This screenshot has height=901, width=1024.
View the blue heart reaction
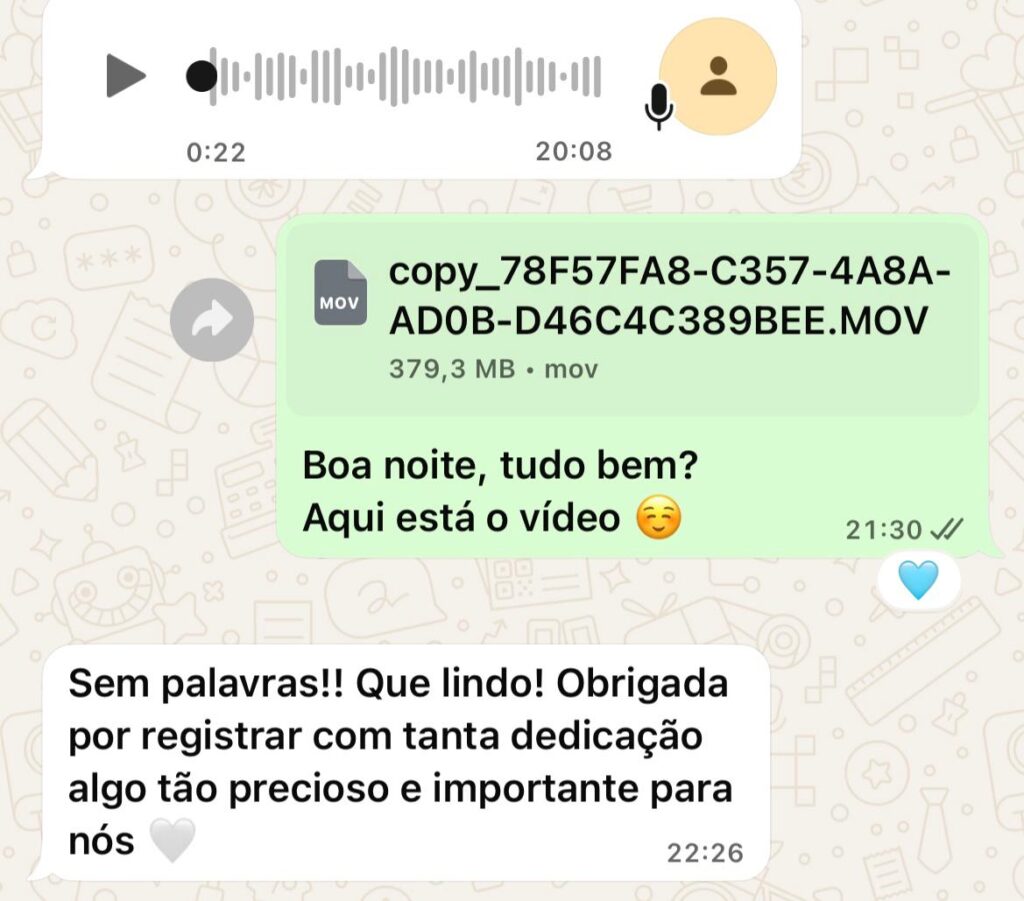pyautogui.click(x=918, y=580)
